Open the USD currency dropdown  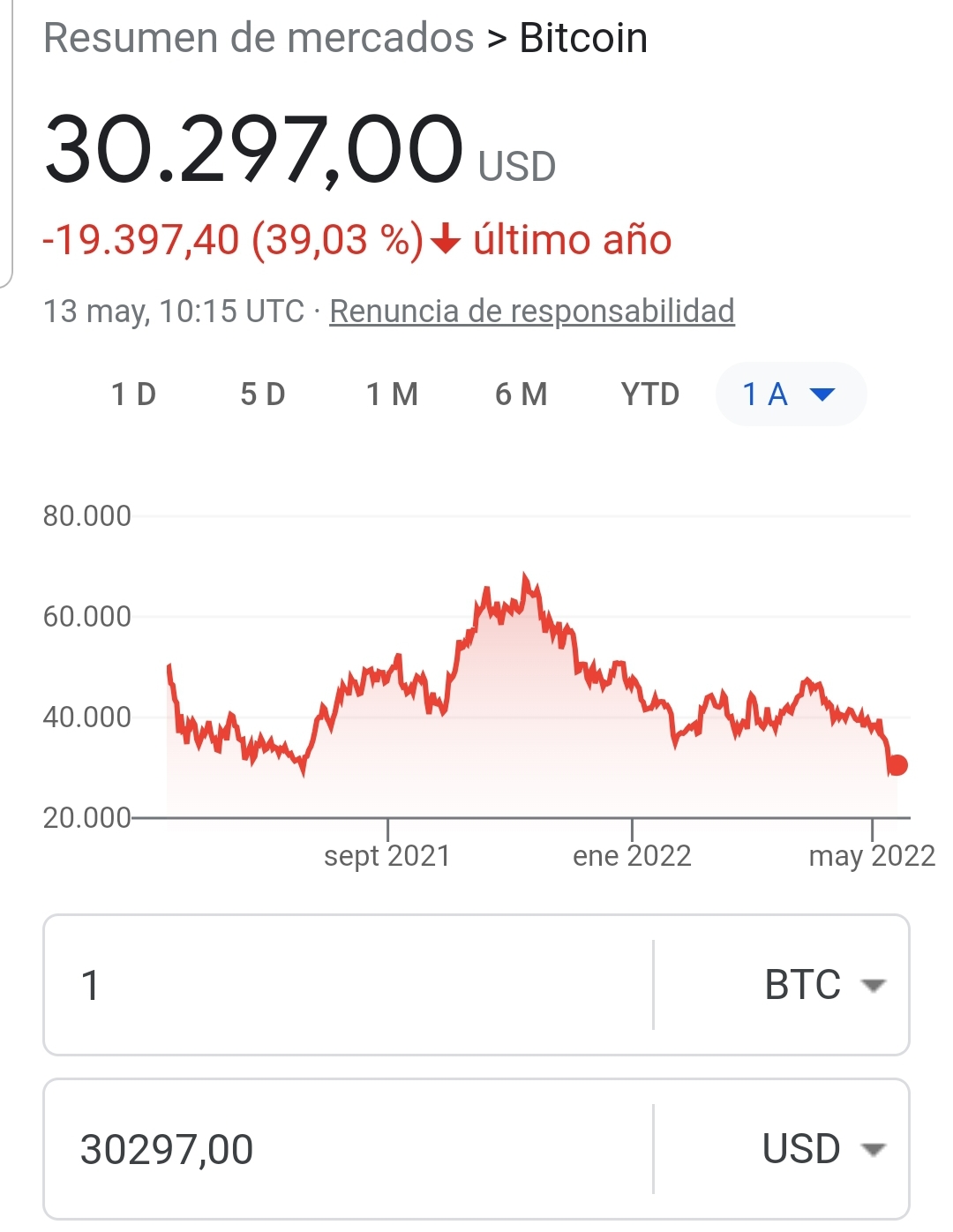tap(783, 1149)
